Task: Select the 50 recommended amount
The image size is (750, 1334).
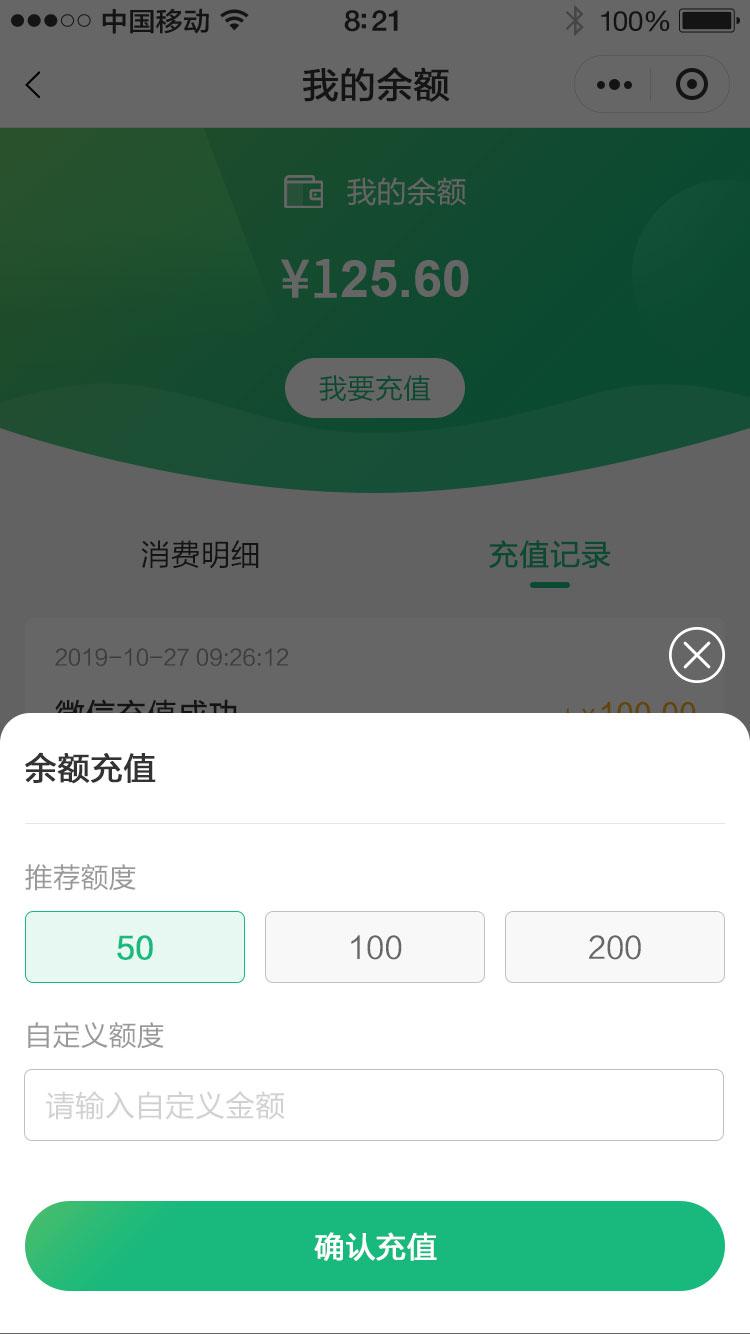Action: pyautogui.click(x=135, y=947)
